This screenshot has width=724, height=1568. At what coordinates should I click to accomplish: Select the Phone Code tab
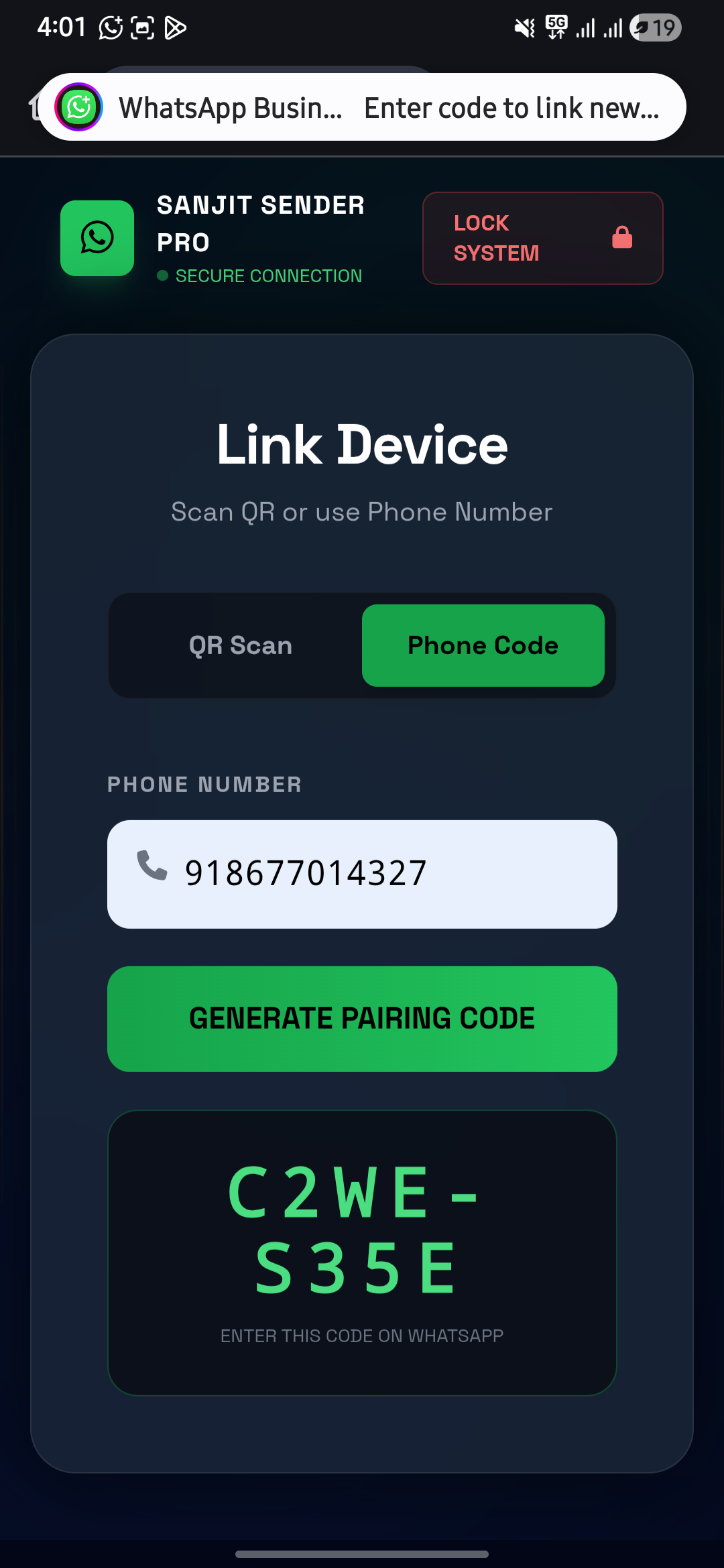483,645
